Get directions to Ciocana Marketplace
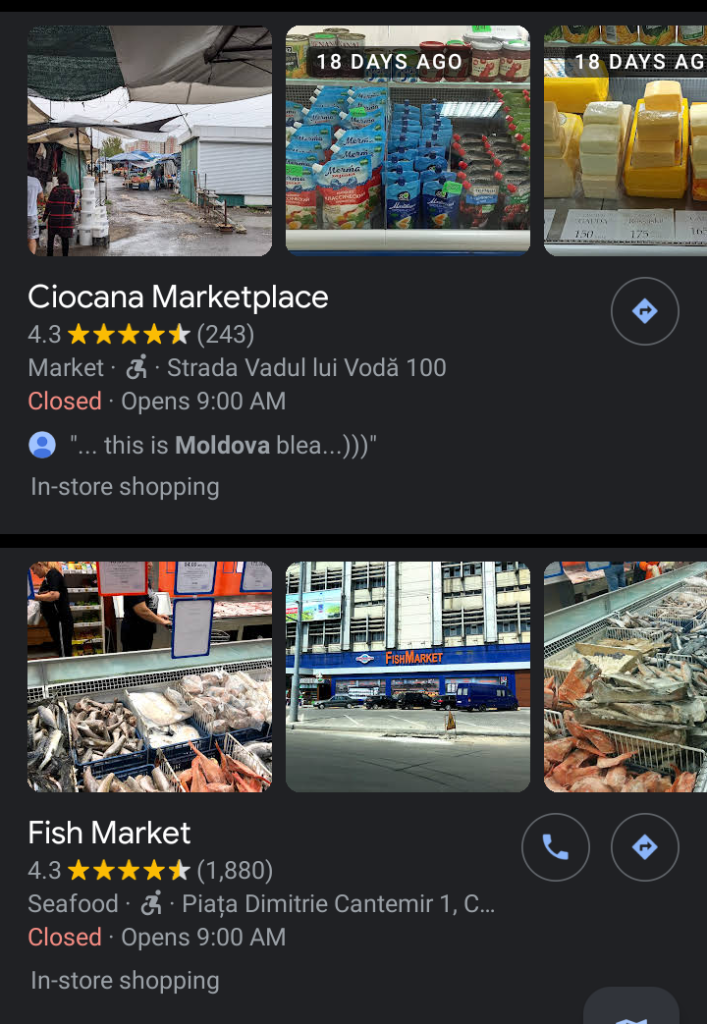Viewport: 707px width, 1024px height. (645, 311)
